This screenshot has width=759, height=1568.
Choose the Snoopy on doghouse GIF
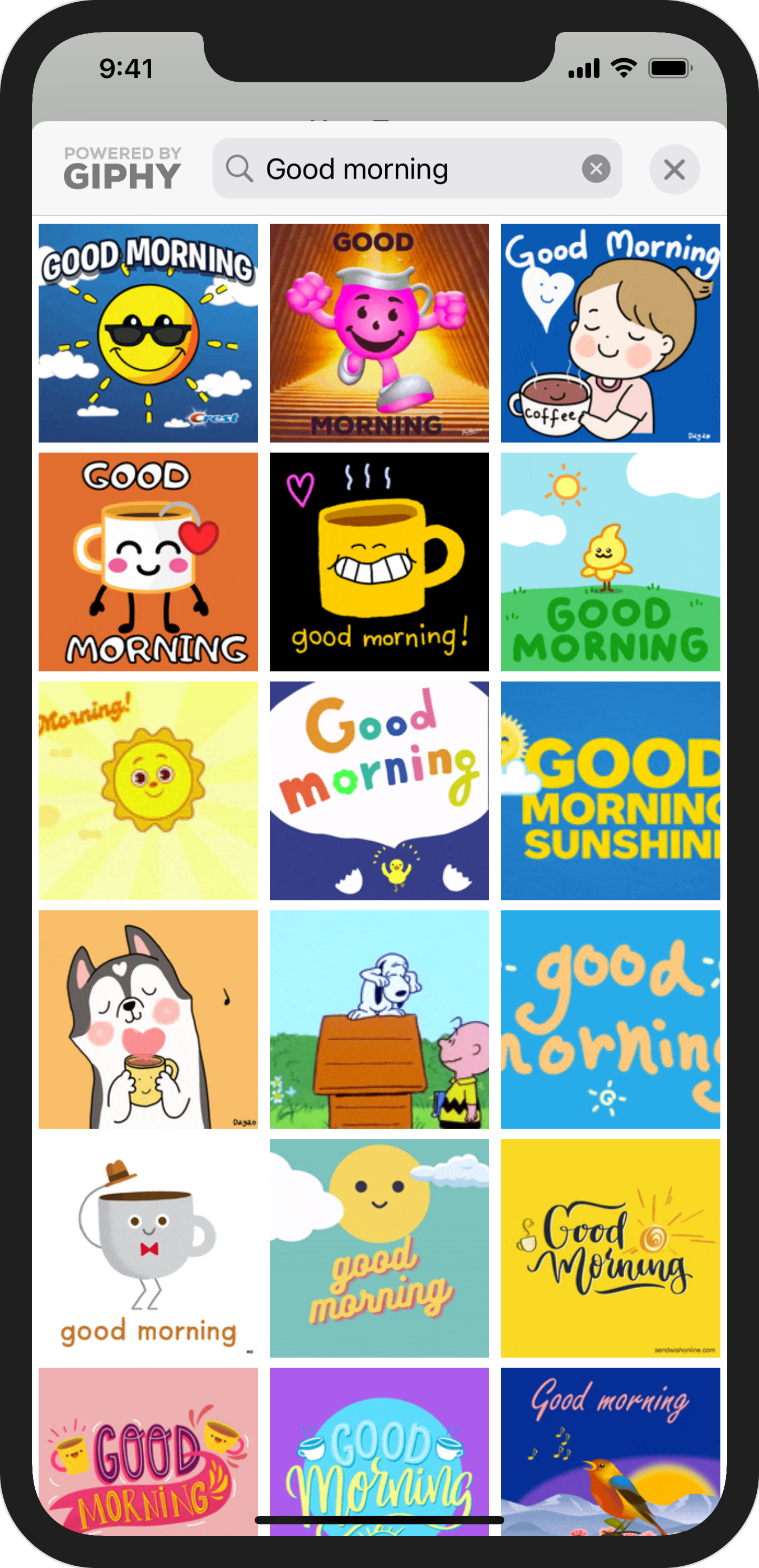pos(379,1019)
